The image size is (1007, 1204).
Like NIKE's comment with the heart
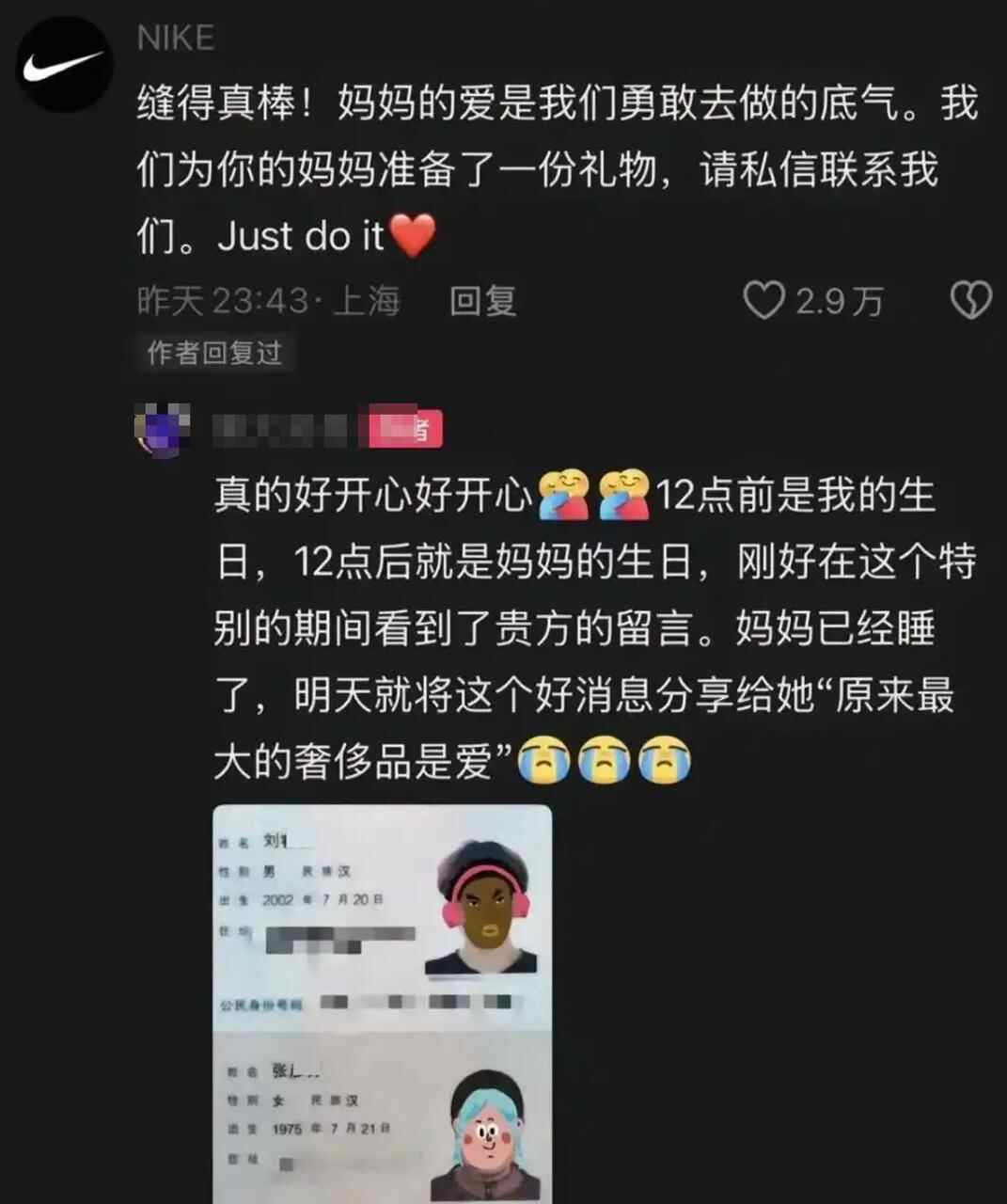[x=763, y=300]
